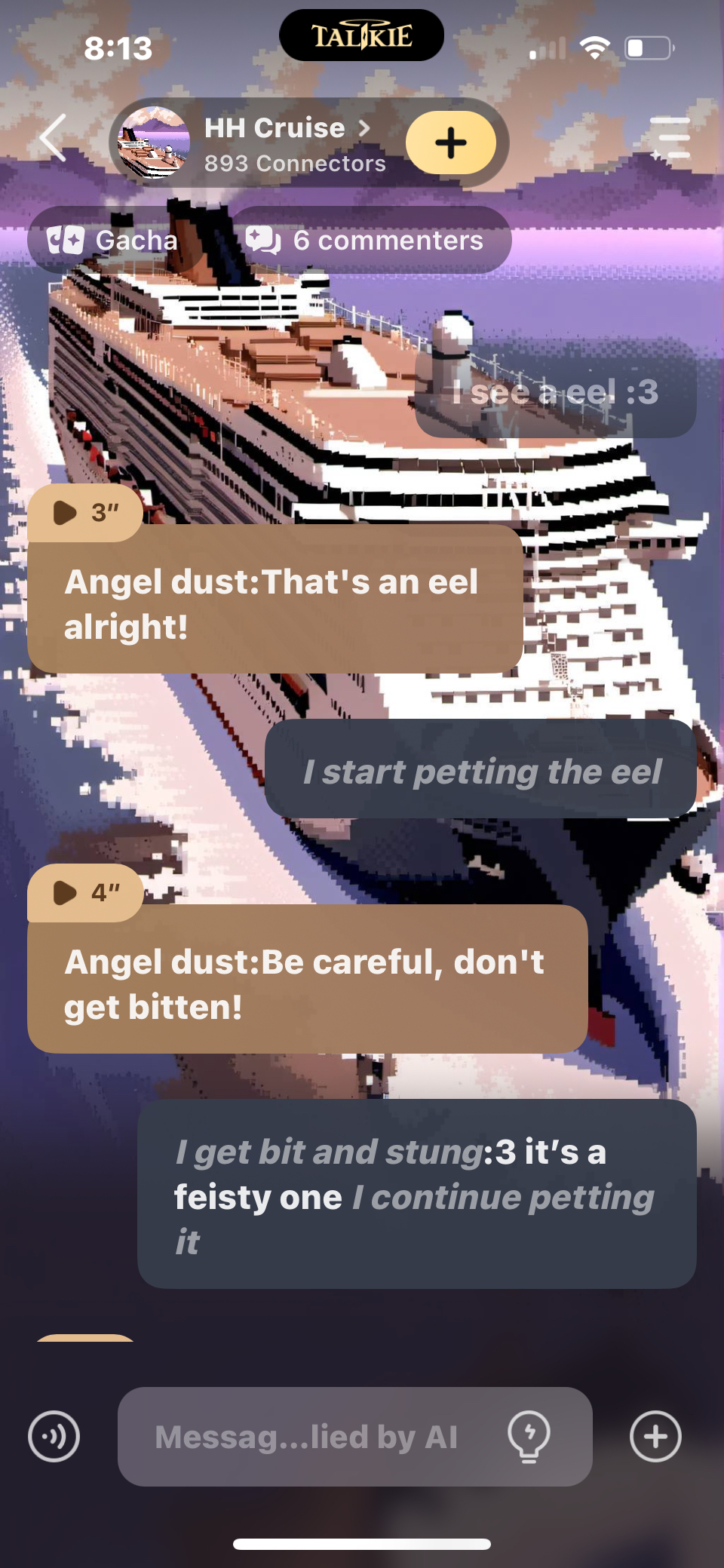Focus the message input field

click(x=305, y=1437)
